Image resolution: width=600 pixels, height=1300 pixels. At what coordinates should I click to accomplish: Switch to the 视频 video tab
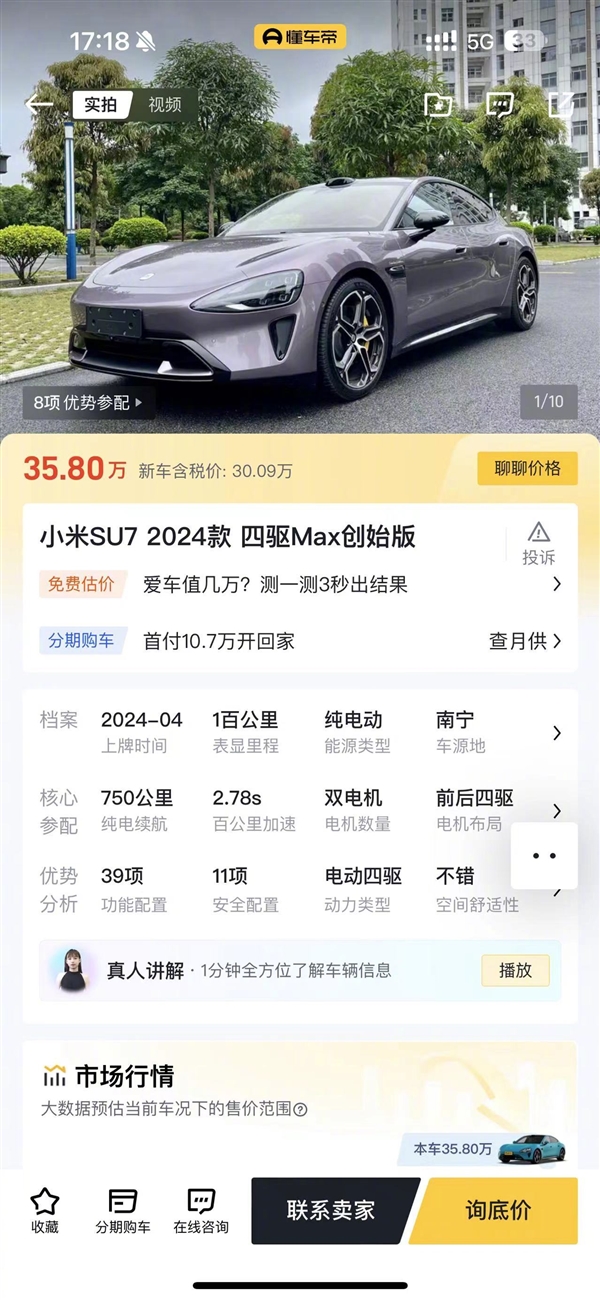pyautogui.click(x=165, y=105)
